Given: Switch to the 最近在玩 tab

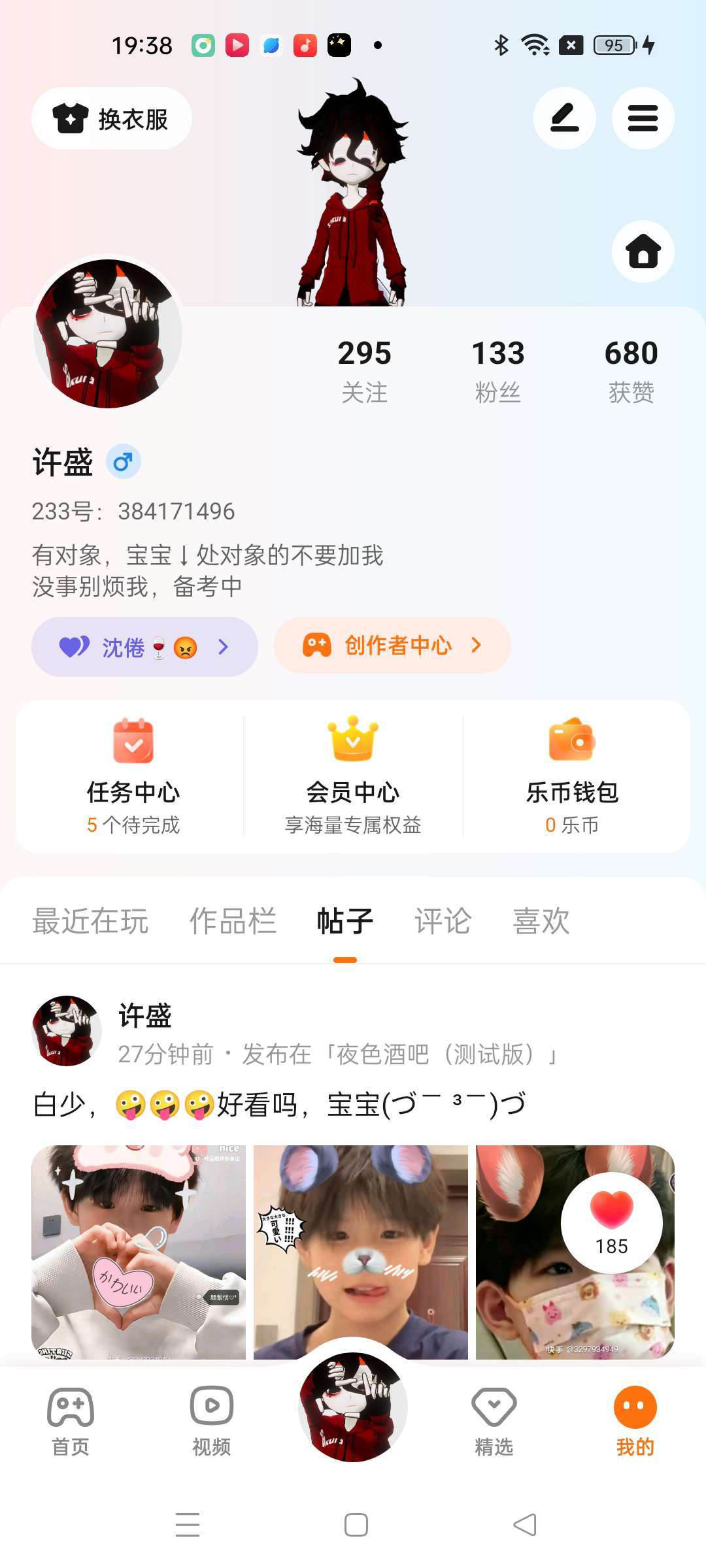Looking at the screenshot, I should [x=90, y=921].
